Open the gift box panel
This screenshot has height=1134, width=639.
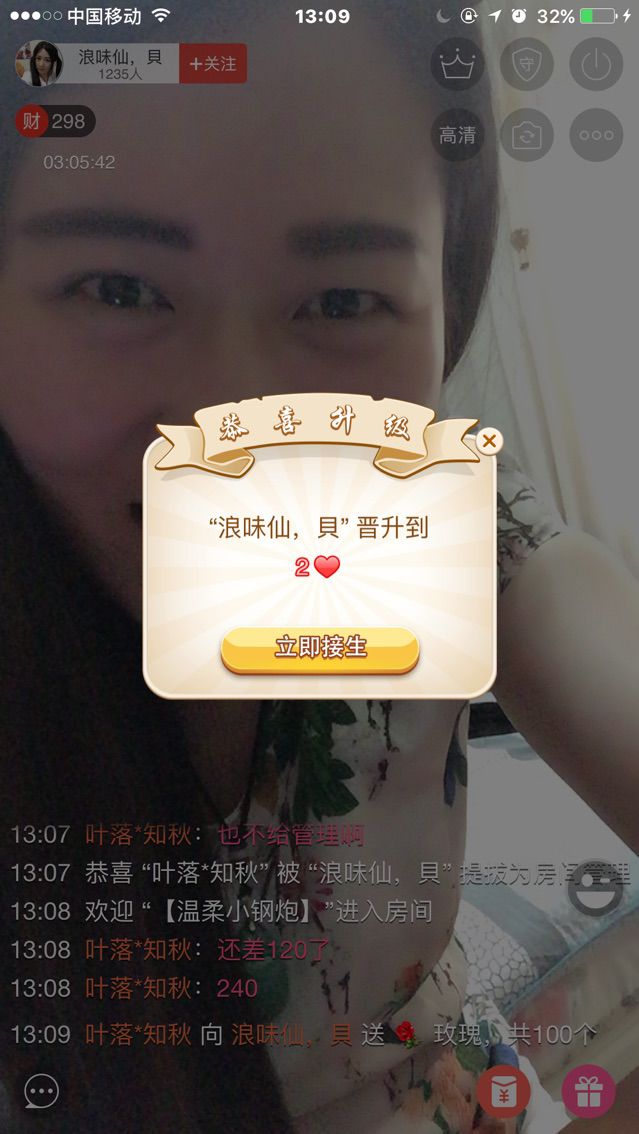(x=588, y=1091)
